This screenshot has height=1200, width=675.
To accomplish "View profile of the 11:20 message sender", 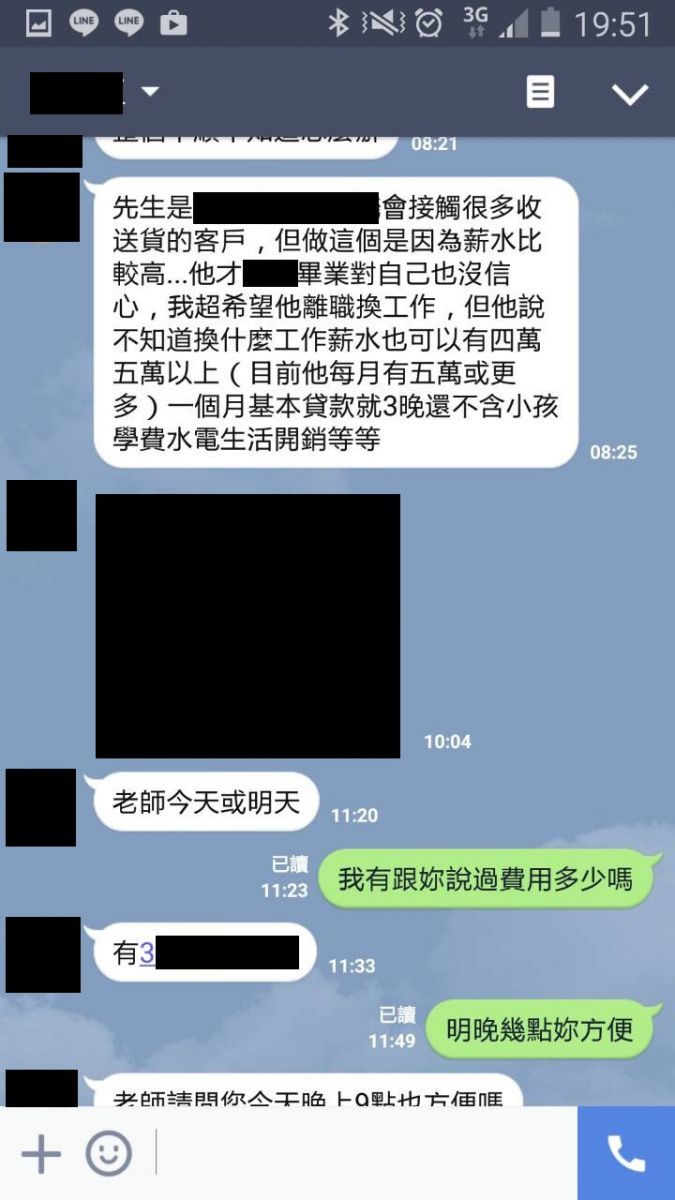I will tap(41, 807).
